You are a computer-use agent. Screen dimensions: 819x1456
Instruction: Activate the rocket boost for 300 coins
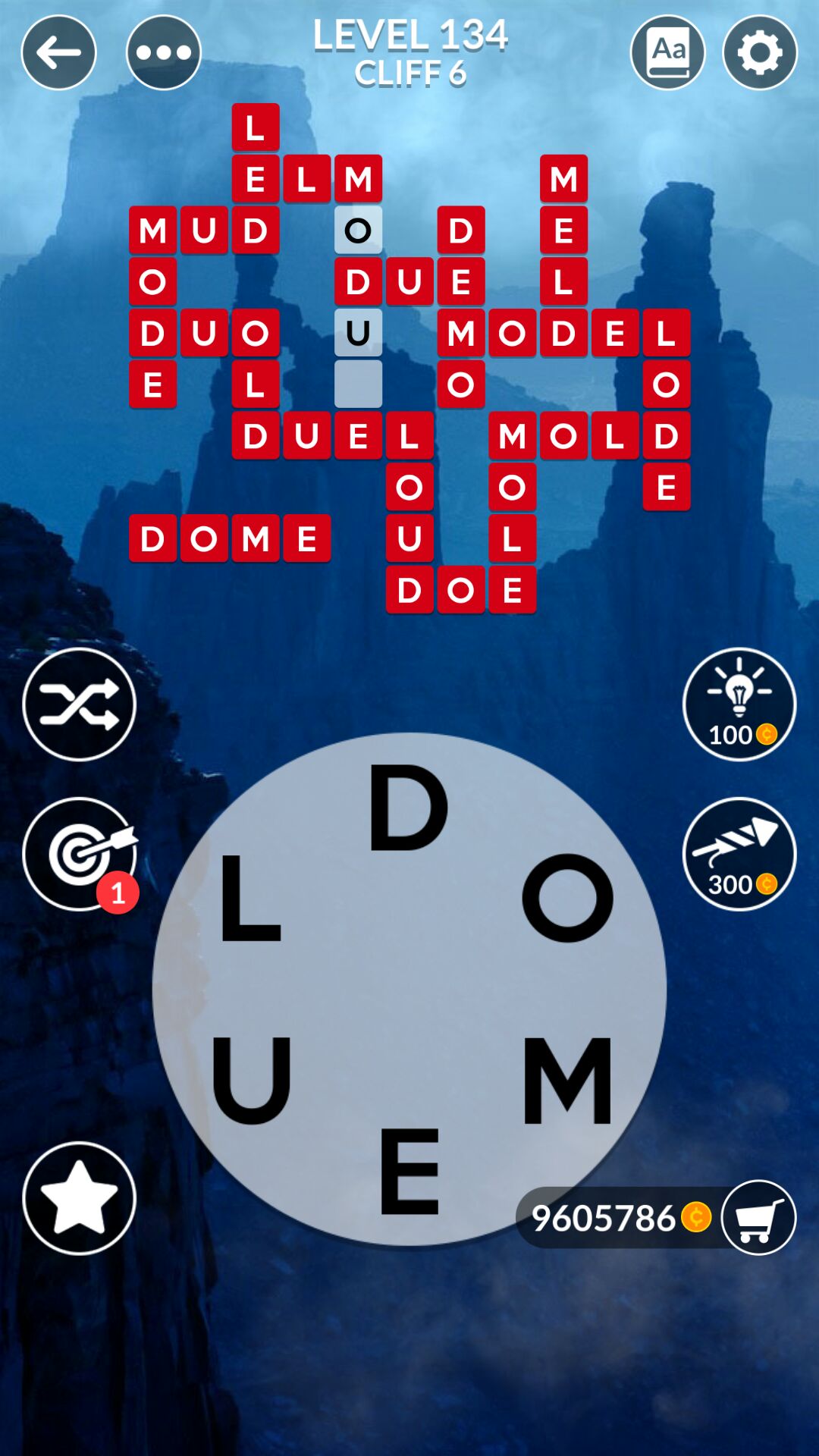739,853
